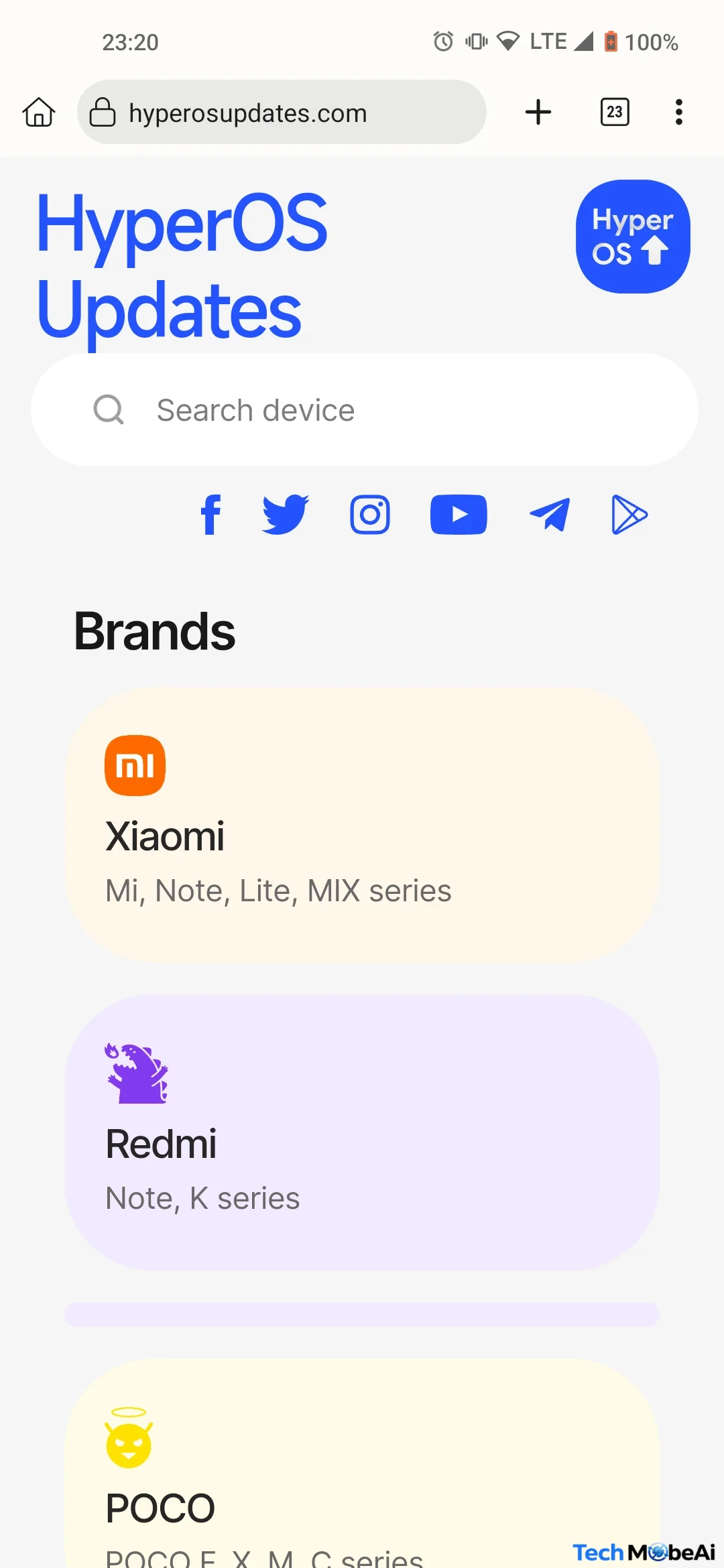
Task: Visit the Instagram page link
Action: (x=370, y=515)
